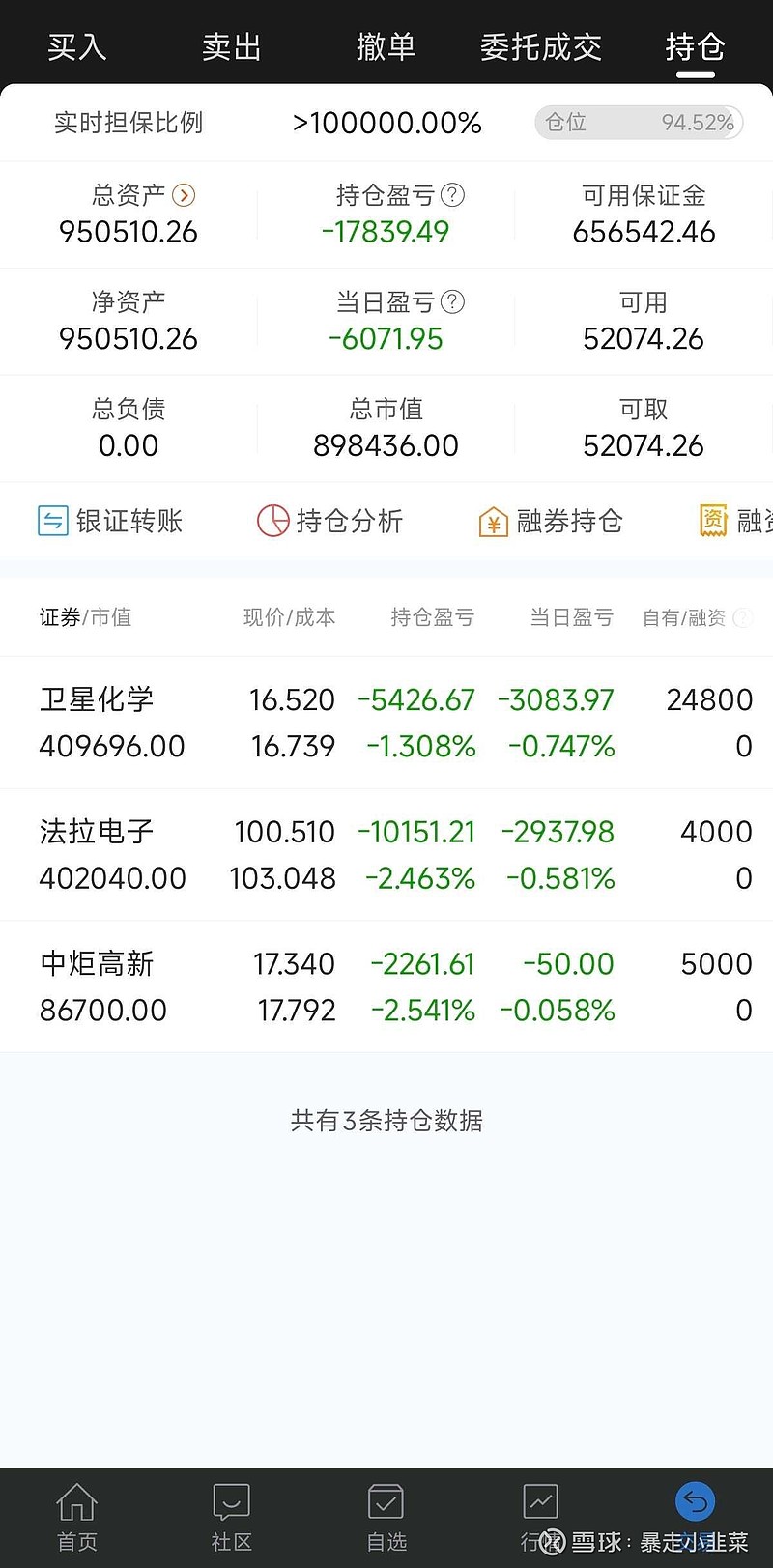This screenshot has width=773, height=1568.
Task: Open the 撤单 tab
Action: tap(386, 46)
